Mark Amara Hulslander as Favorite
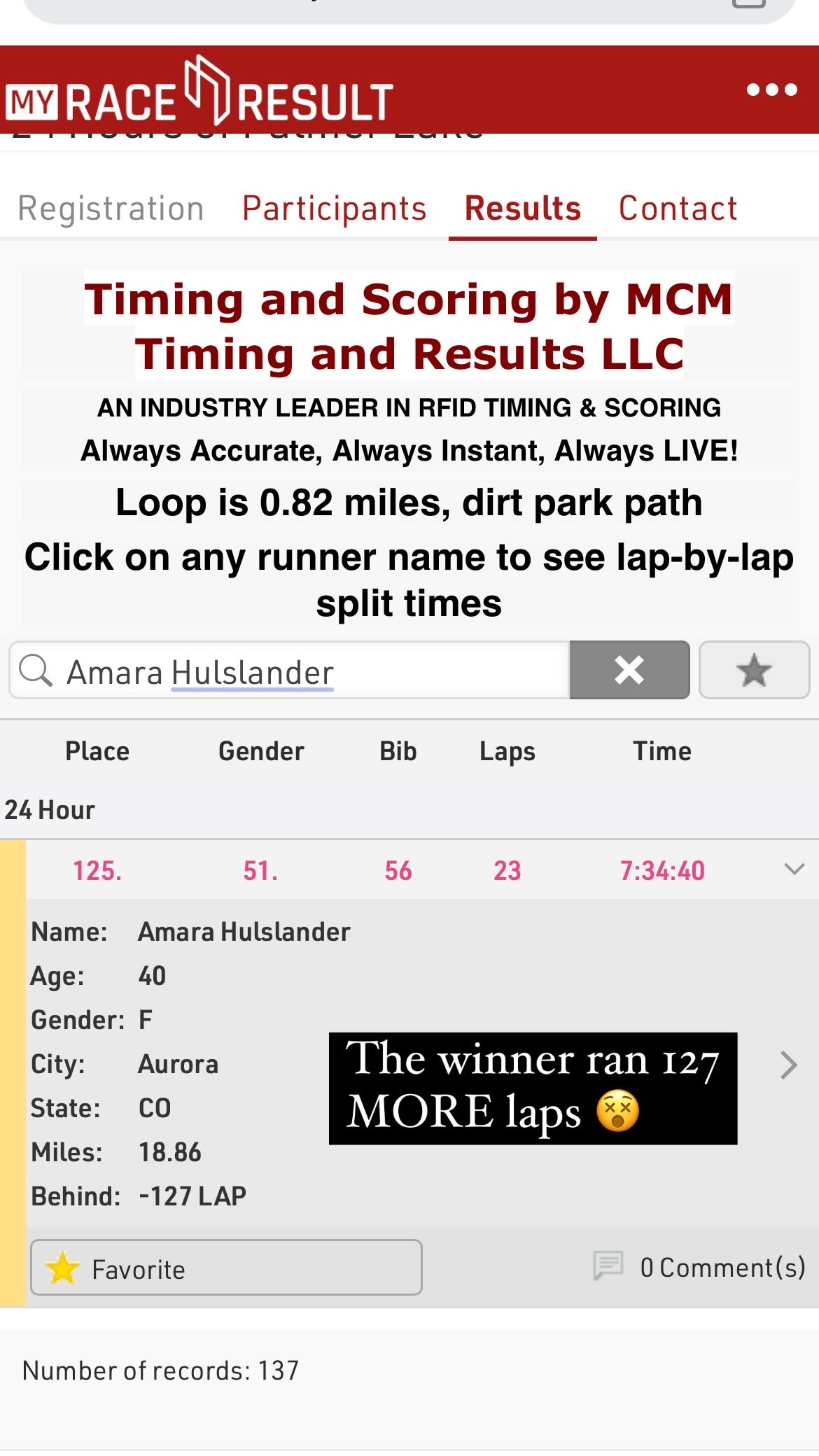 pyautogui.click(x=226, y=1268)
